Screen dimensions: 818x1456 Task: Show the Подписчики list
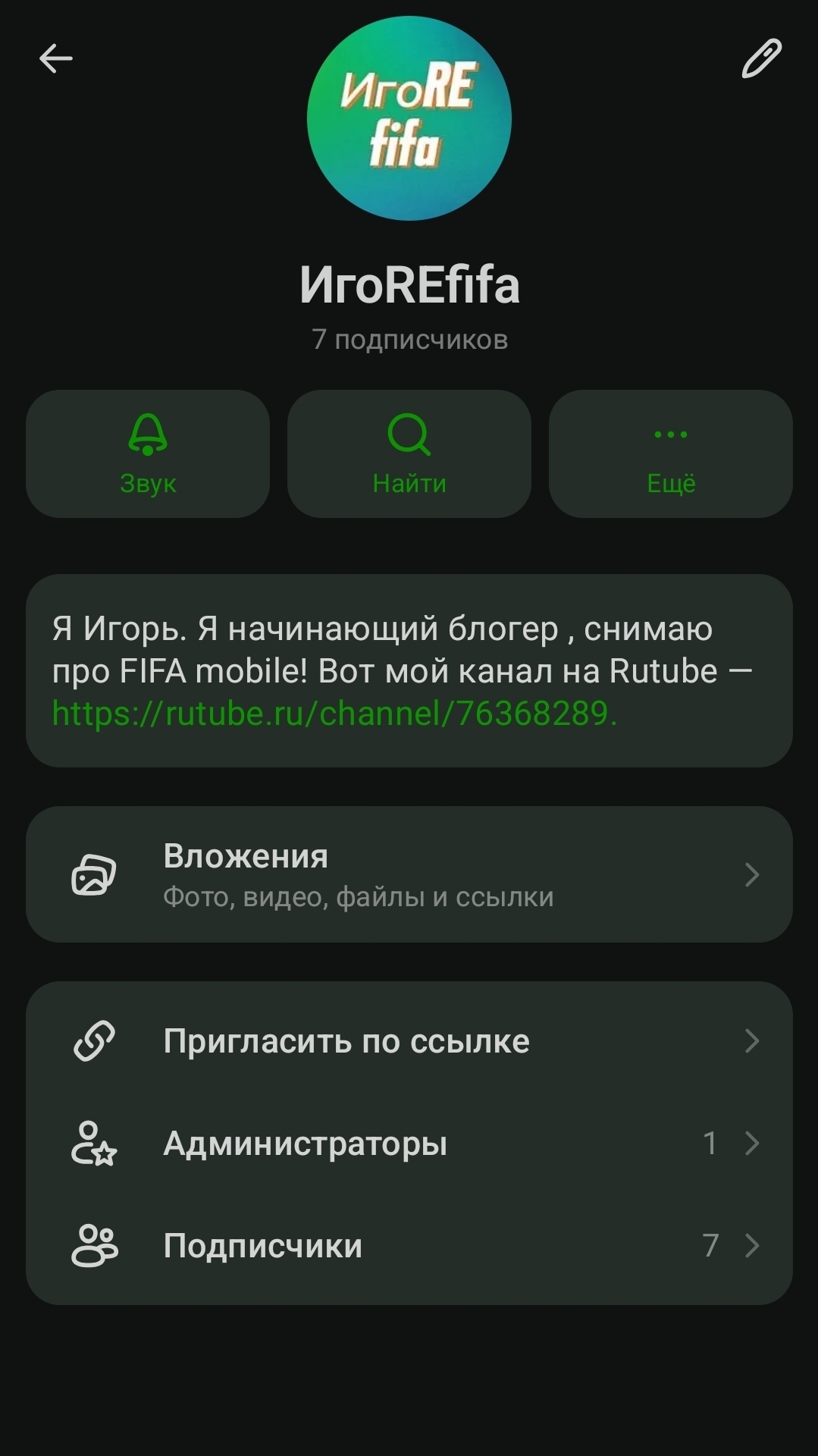409,1245
